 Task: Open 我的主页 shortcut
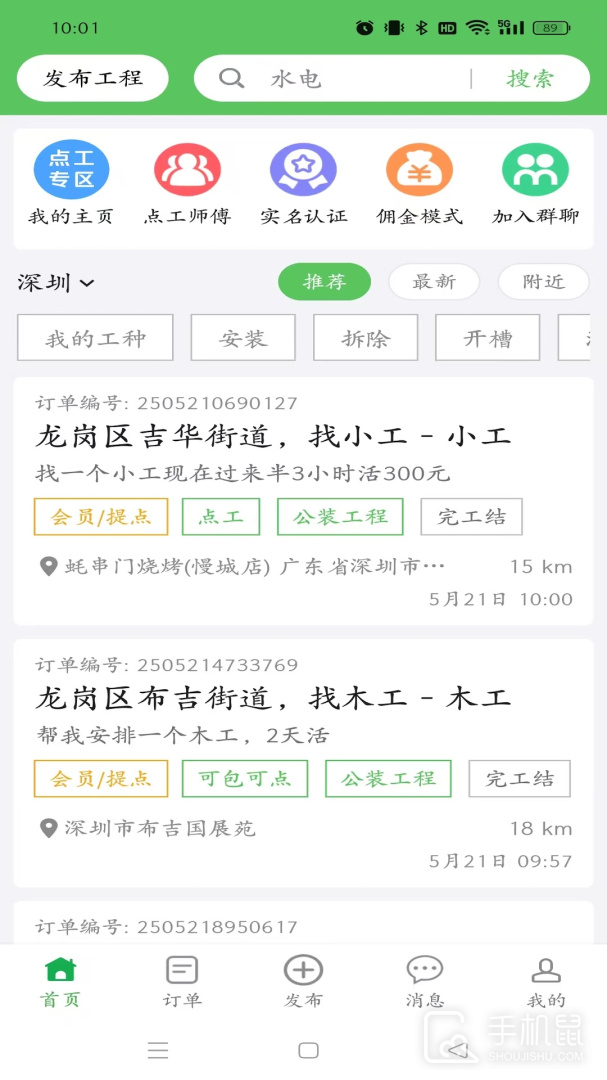pyautogui.click(x=71, y=182)
